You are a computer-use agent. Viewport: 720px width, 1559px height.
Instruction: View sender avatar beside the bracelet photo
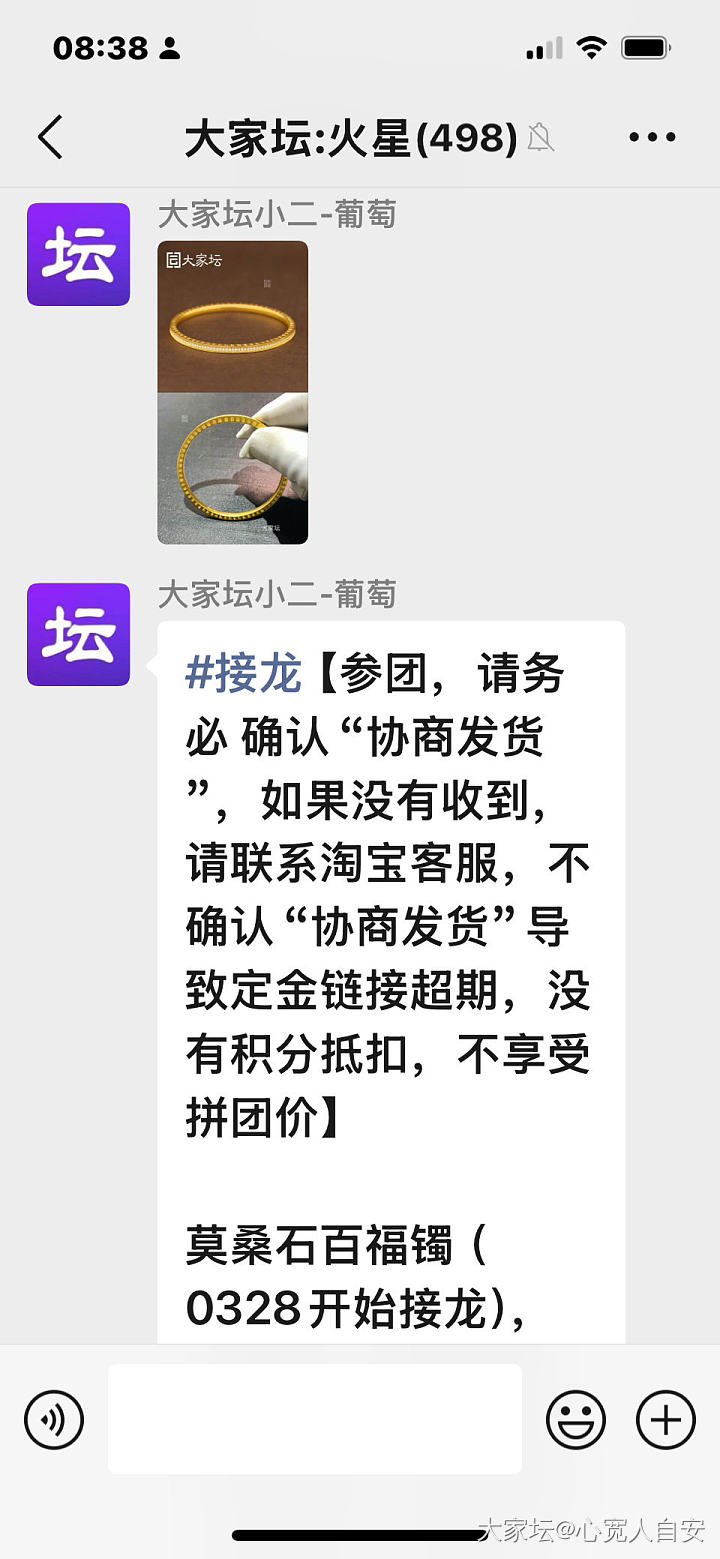click(x=78, y=254)
